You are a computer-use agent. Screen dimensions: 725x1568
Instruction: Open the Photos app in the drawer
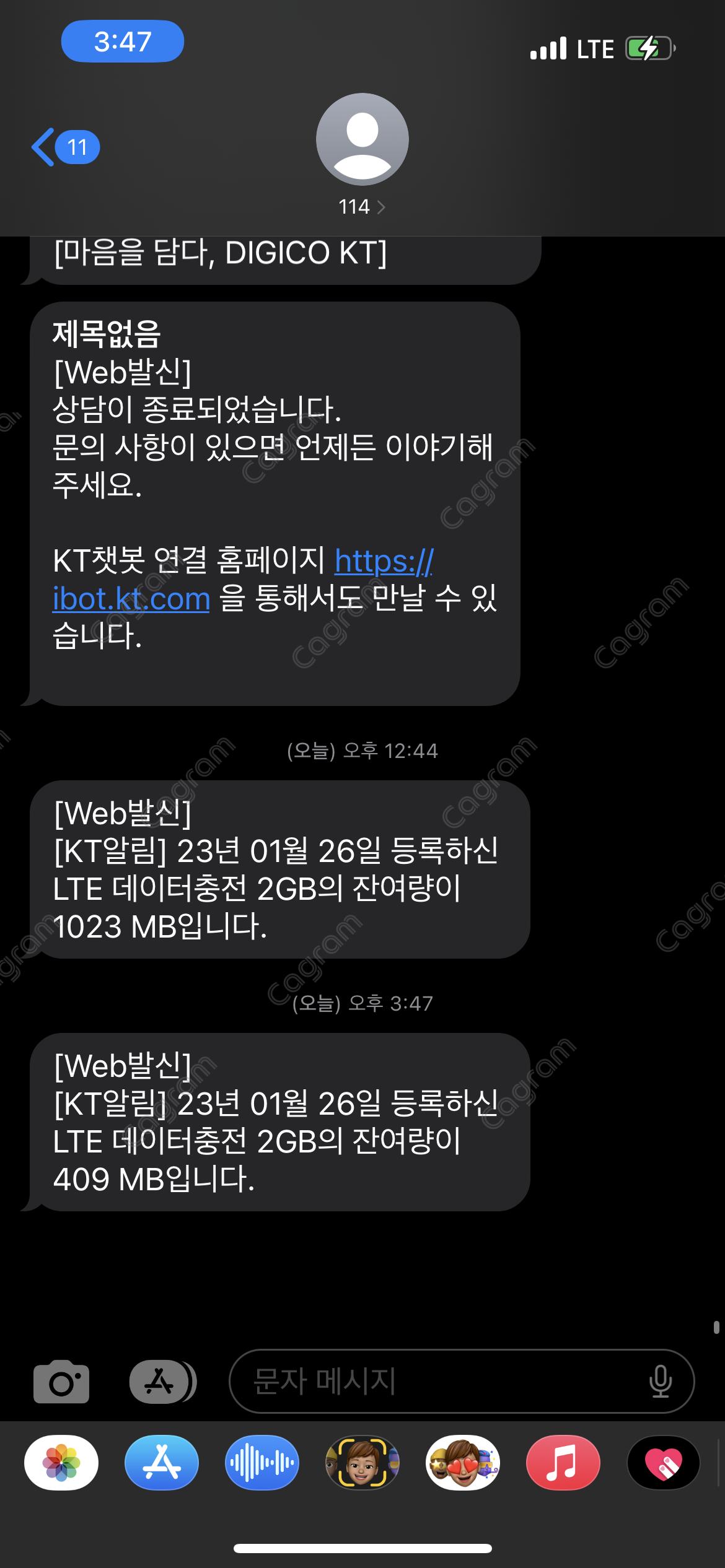click(x=61, y=1463)
